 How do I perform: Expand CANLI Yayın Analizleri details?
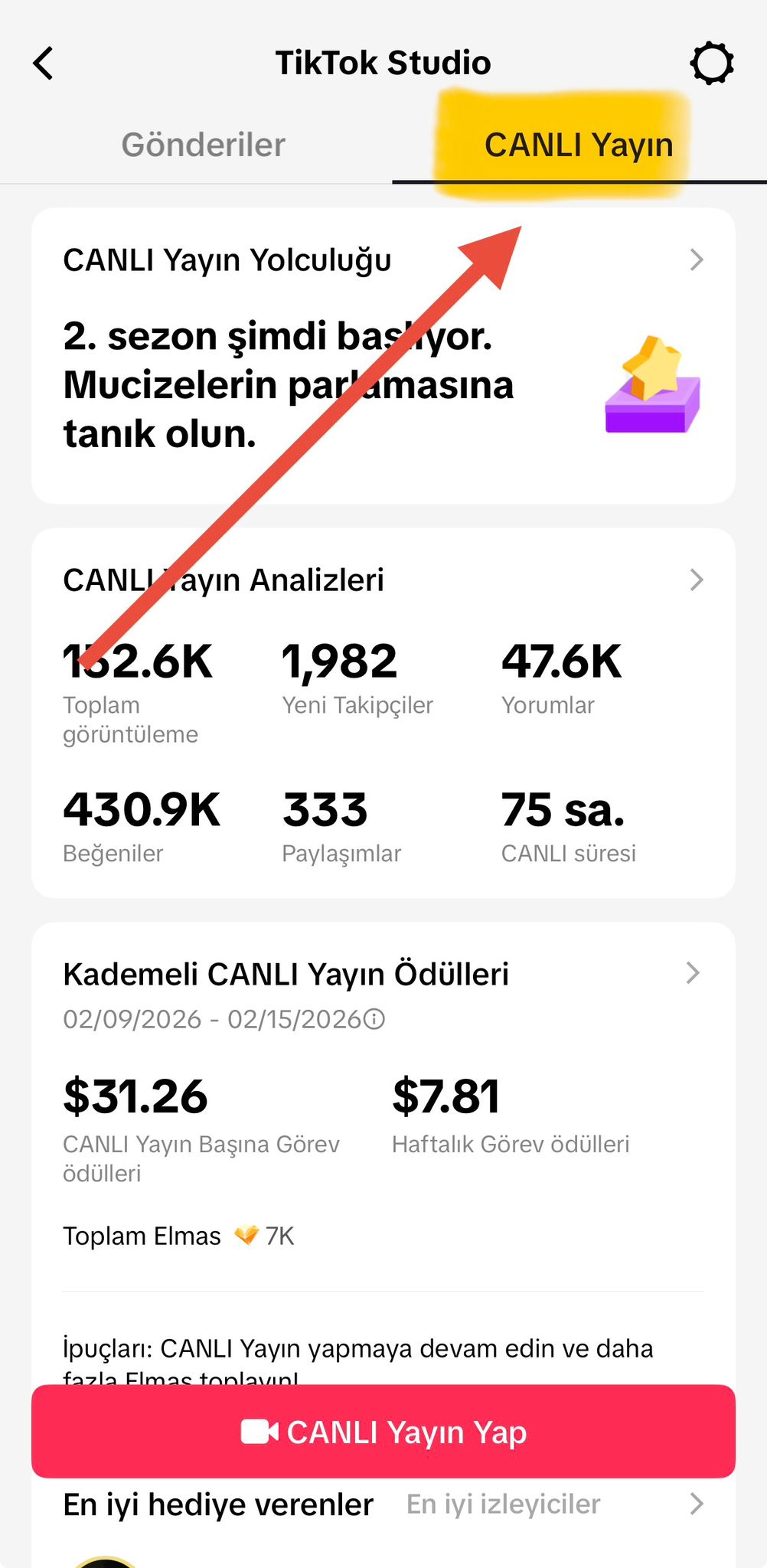[x=695, y=580]
